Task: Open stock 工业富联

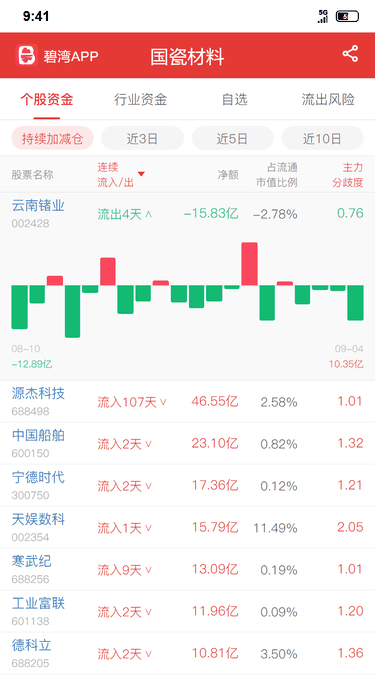Action: [x=38, y=603]
